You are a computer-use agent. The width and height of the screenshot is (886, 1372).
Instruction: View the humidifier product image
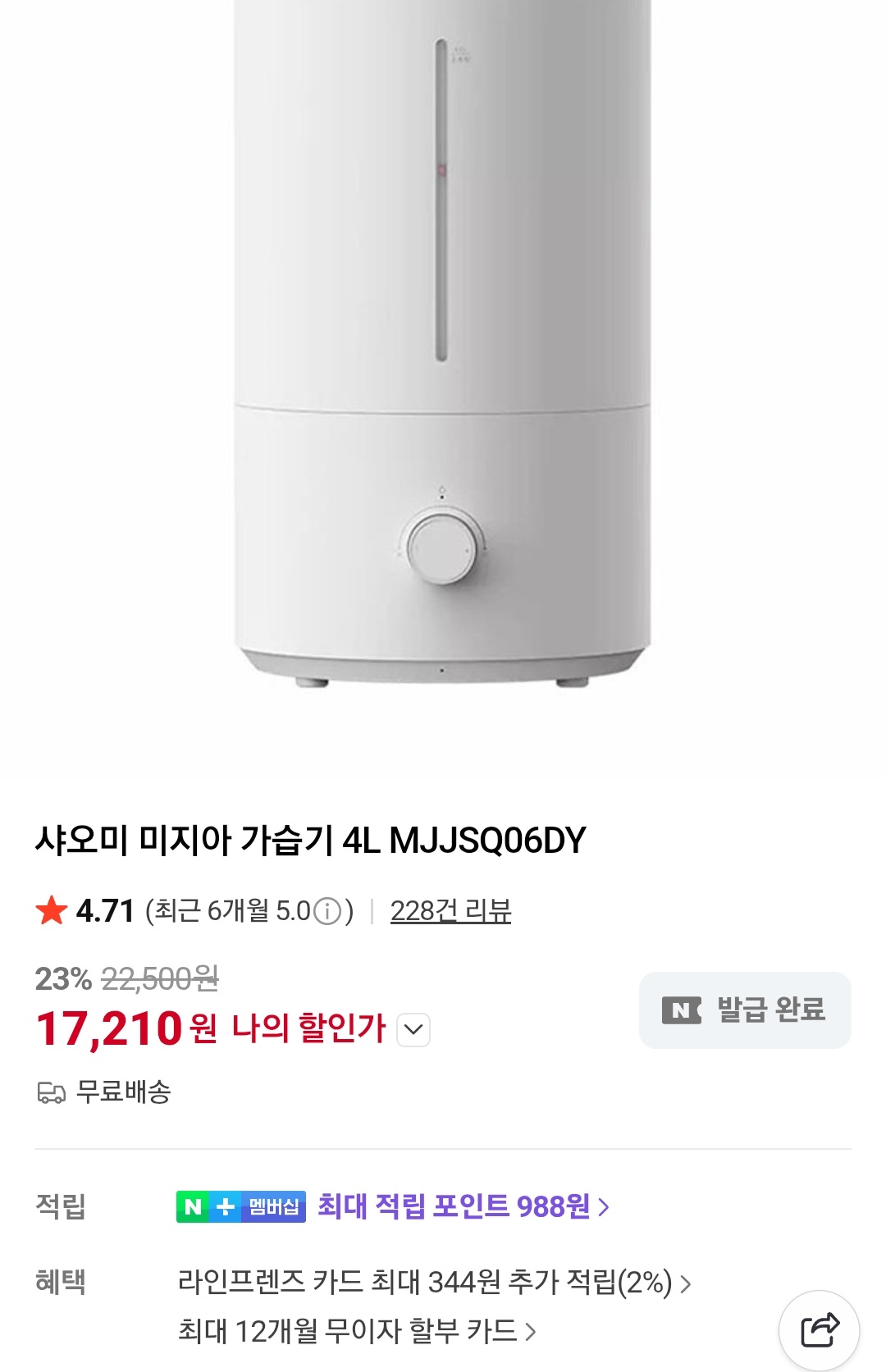[x=443, y=344]
